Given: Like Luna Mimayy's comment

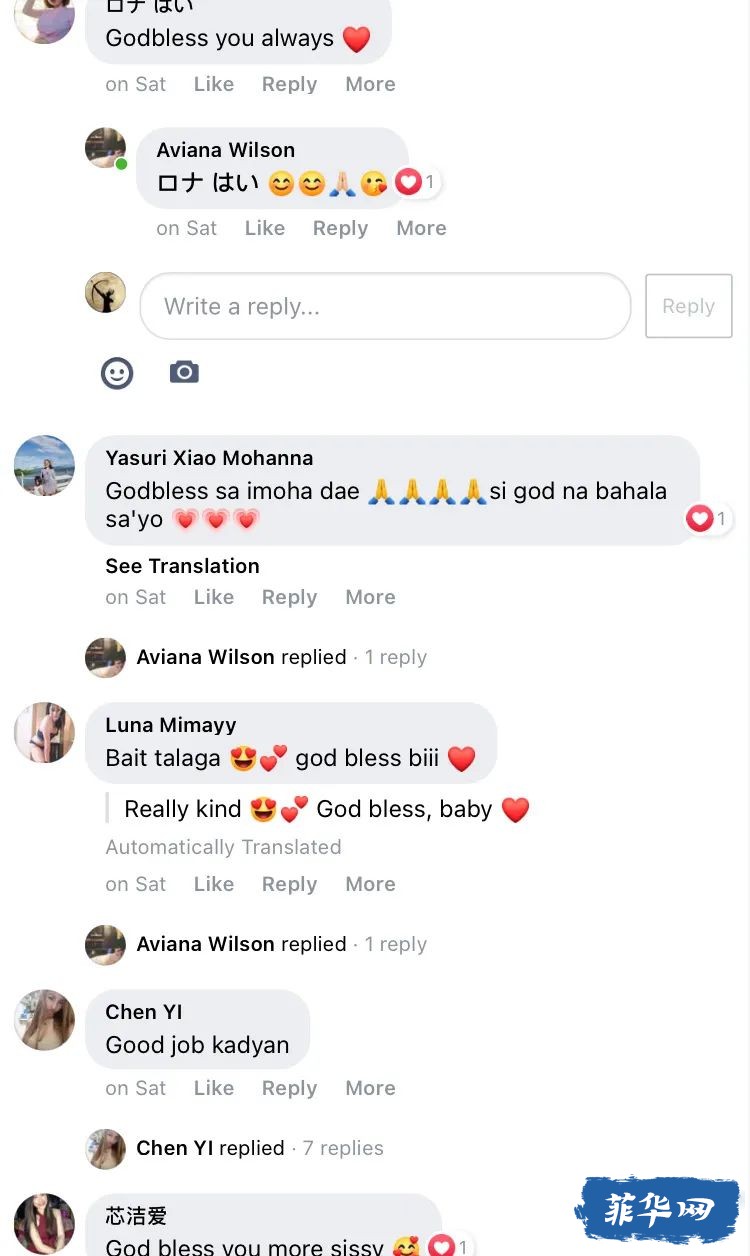Looking at the screenshot, I should 214,884.
